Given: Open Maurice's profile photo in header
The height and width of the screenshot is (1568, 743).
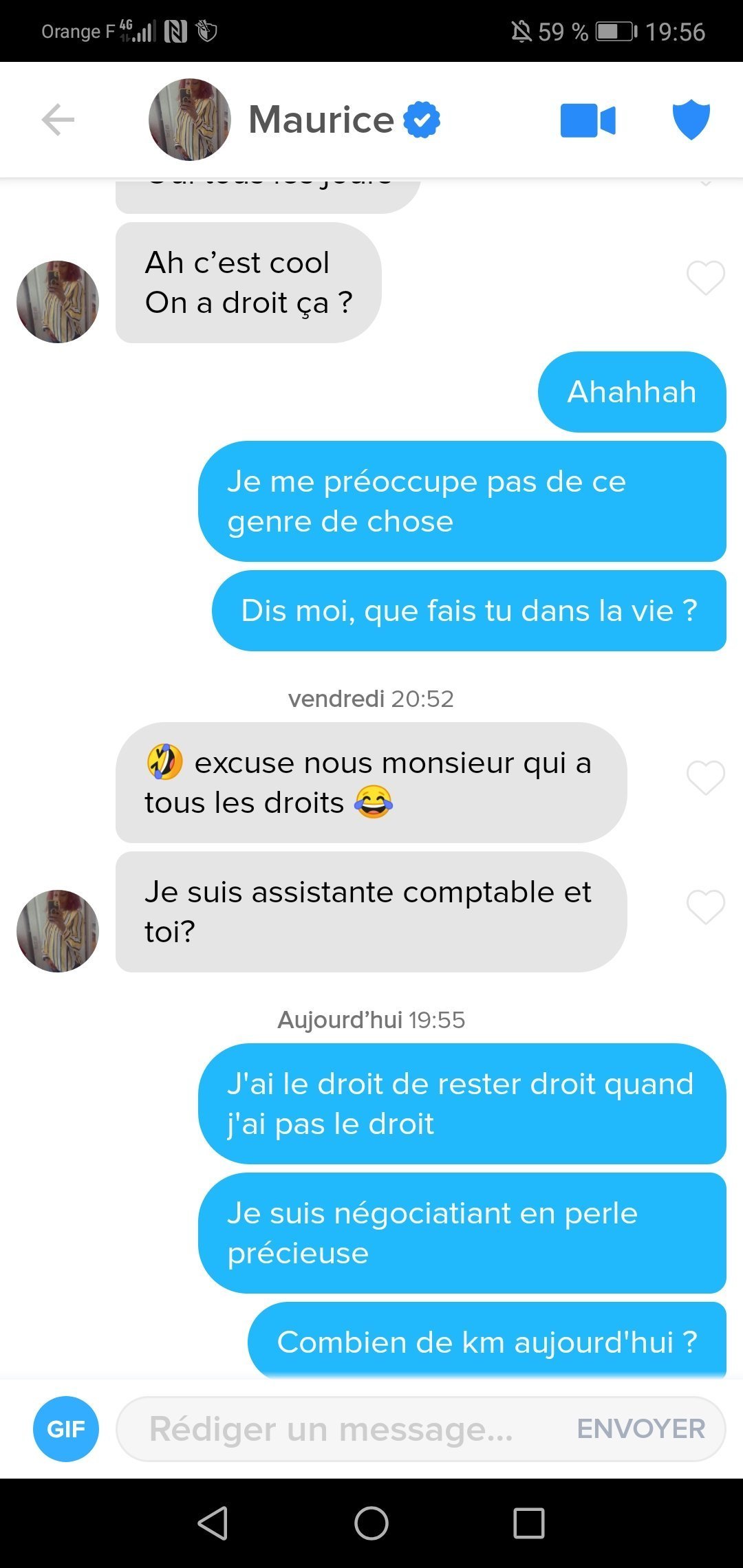Looking at the screenshot, I should click(190, 120).
